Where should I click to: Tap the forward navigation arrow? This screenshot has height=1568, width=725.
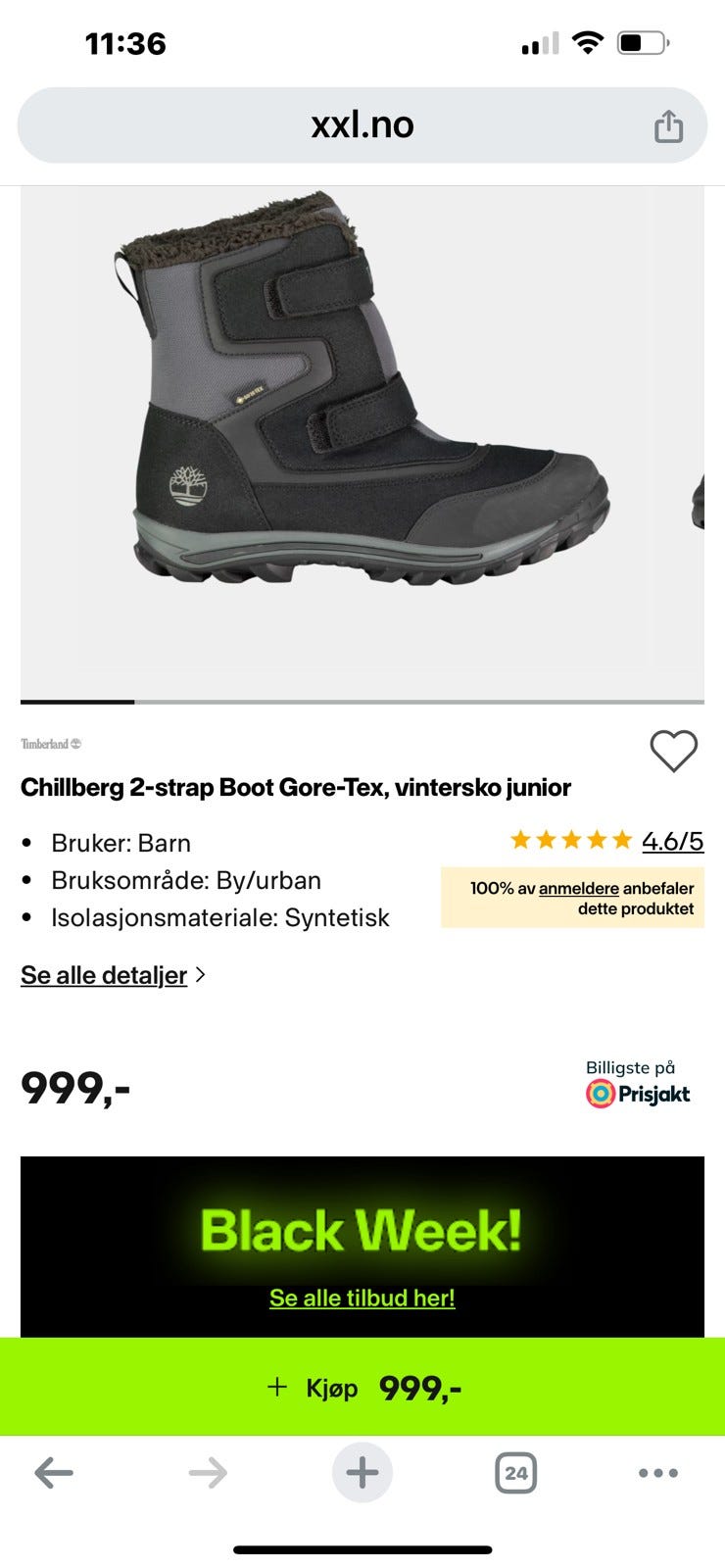[208, 1471]
